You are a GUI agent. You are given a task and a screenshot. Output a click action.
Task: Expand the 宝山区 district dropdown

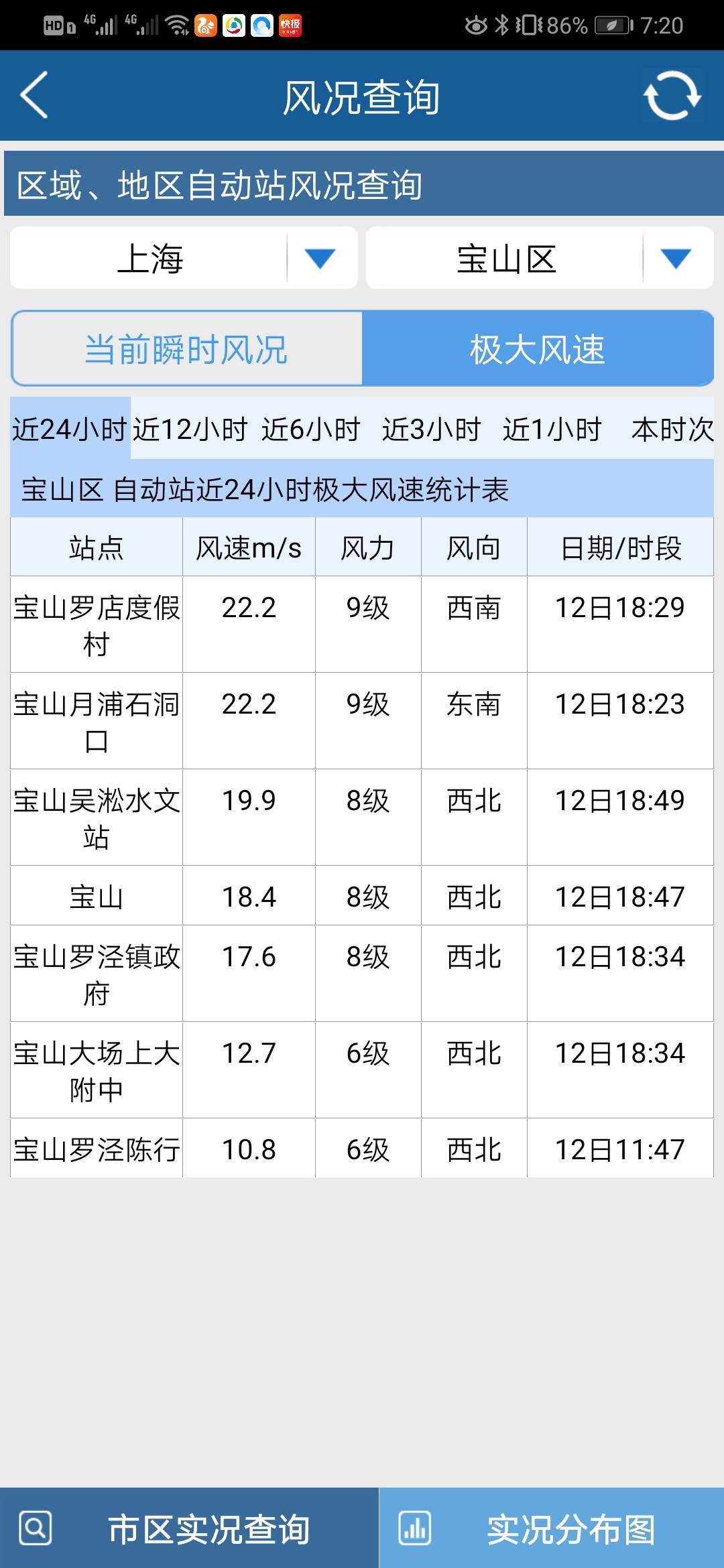pyautogui.click(x=540, y=259)
